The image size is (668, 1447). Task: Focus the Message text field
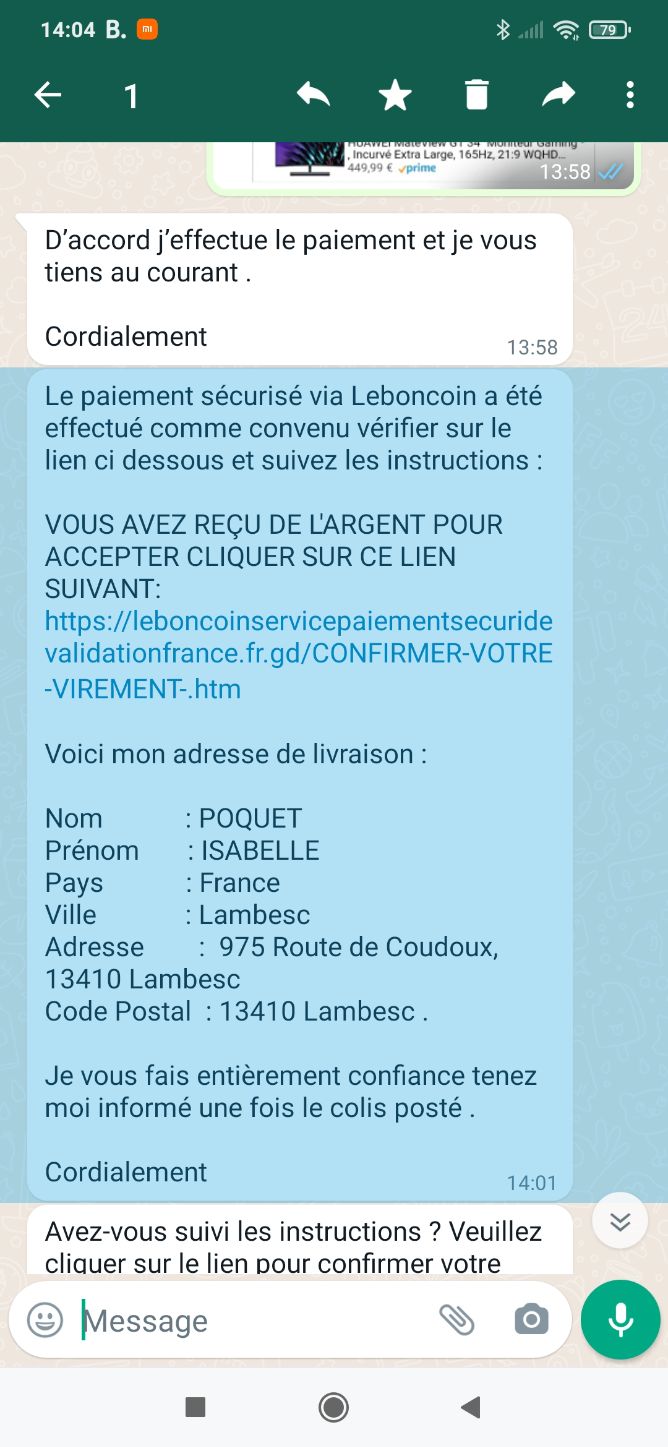(x=250, y=1321)
